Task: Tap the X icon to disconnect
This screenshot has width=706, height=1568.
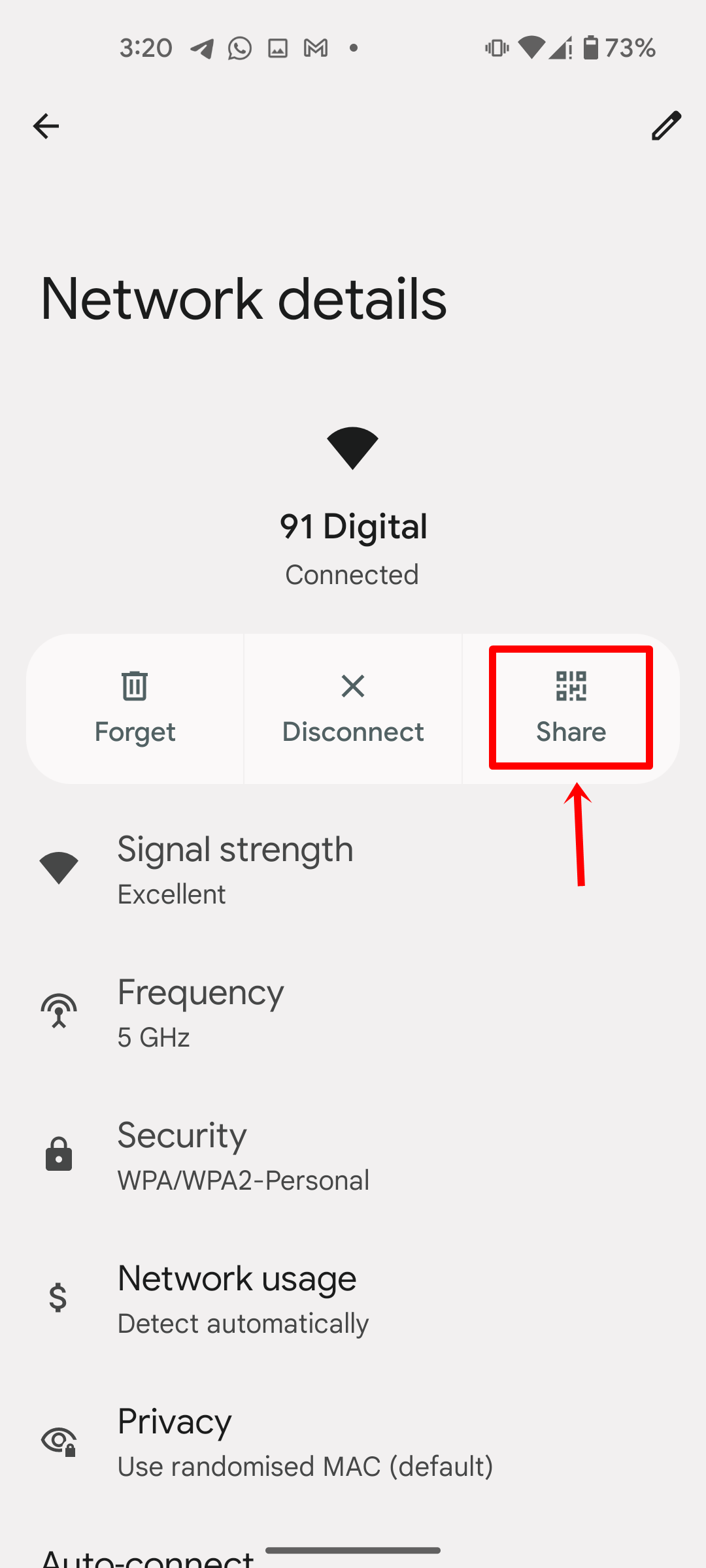Action: point(352,686)
